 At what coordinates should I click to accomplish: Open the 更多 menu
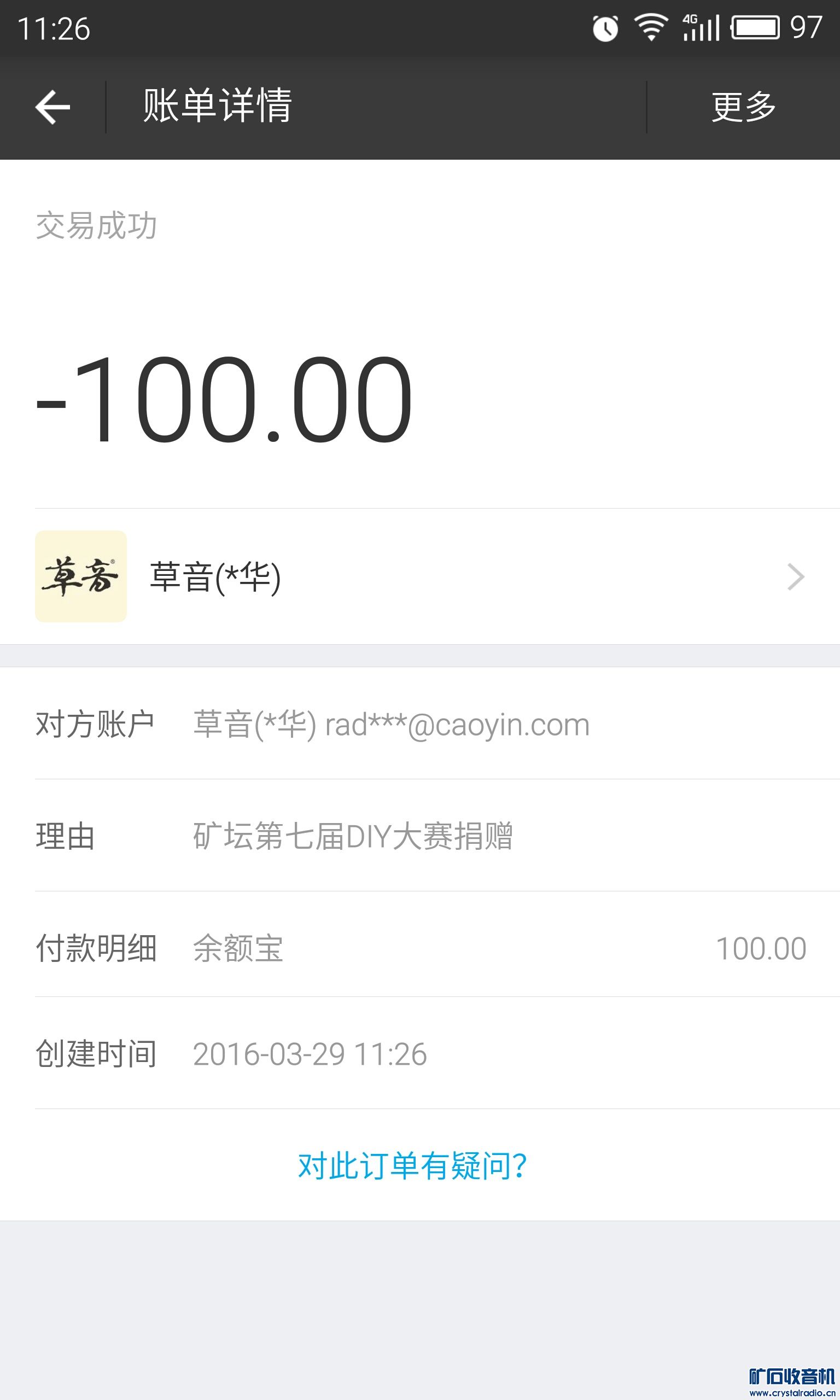pos(743,107)
